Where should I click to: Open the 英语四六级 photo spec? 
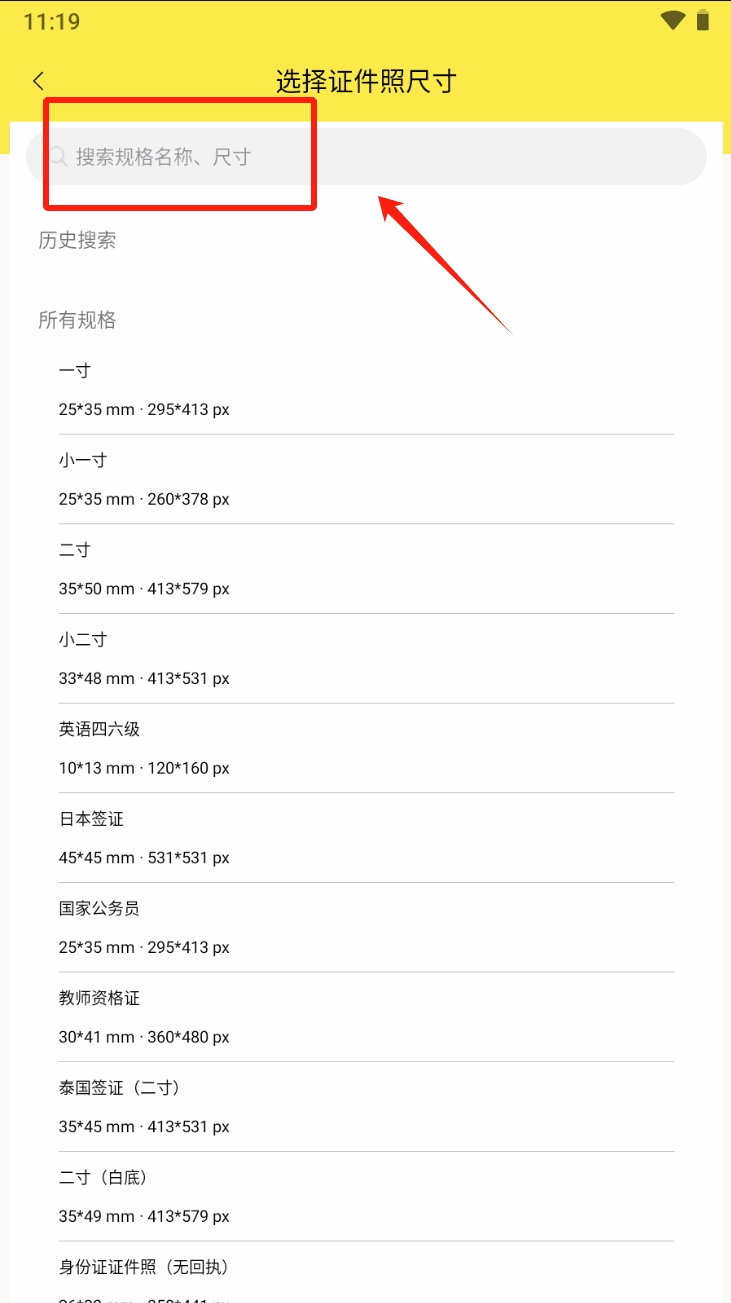point(366,748)
